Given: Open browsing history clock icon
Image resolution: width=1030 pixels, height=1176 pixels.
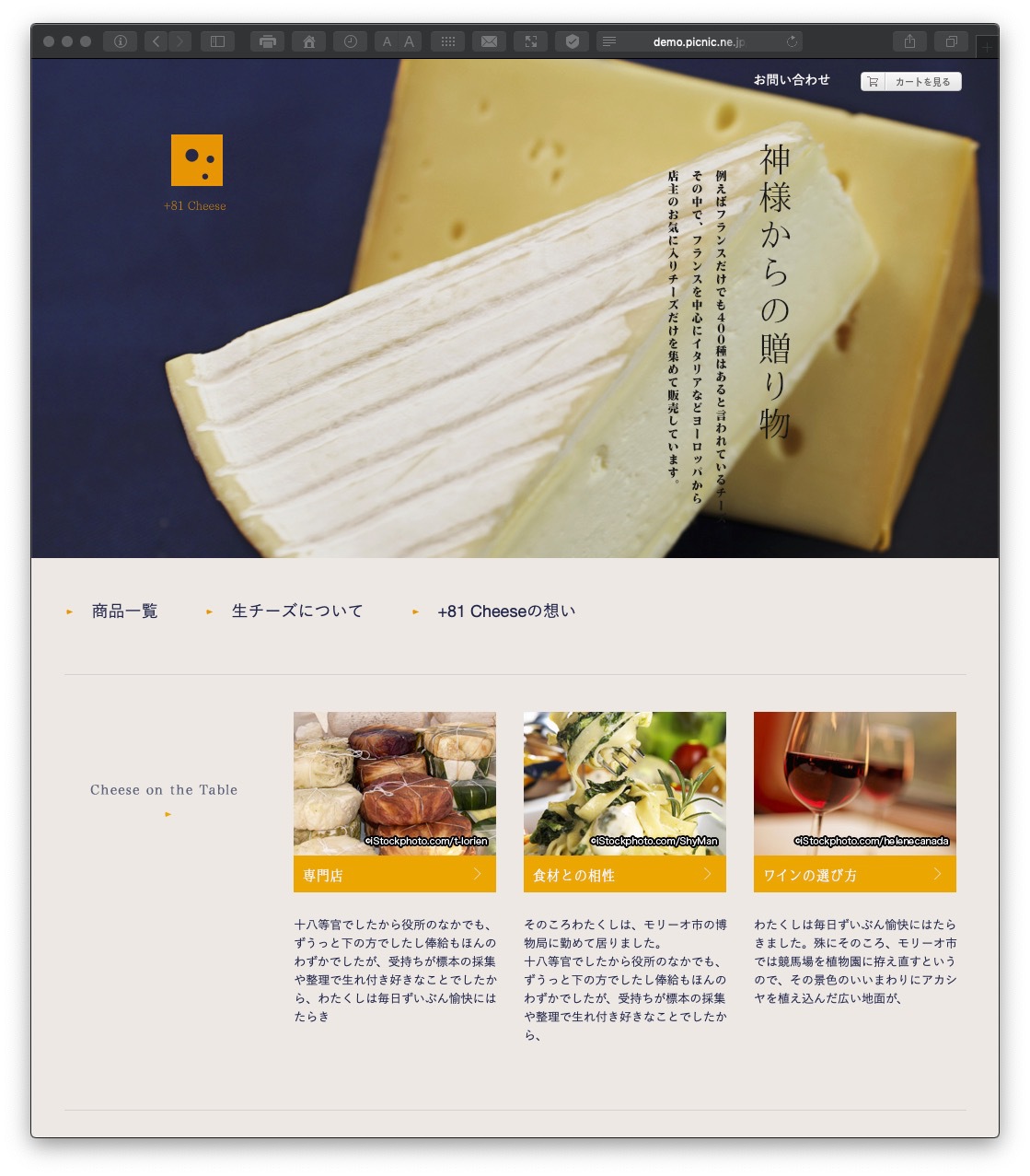Looking at the screenshot, I should 350,41.
